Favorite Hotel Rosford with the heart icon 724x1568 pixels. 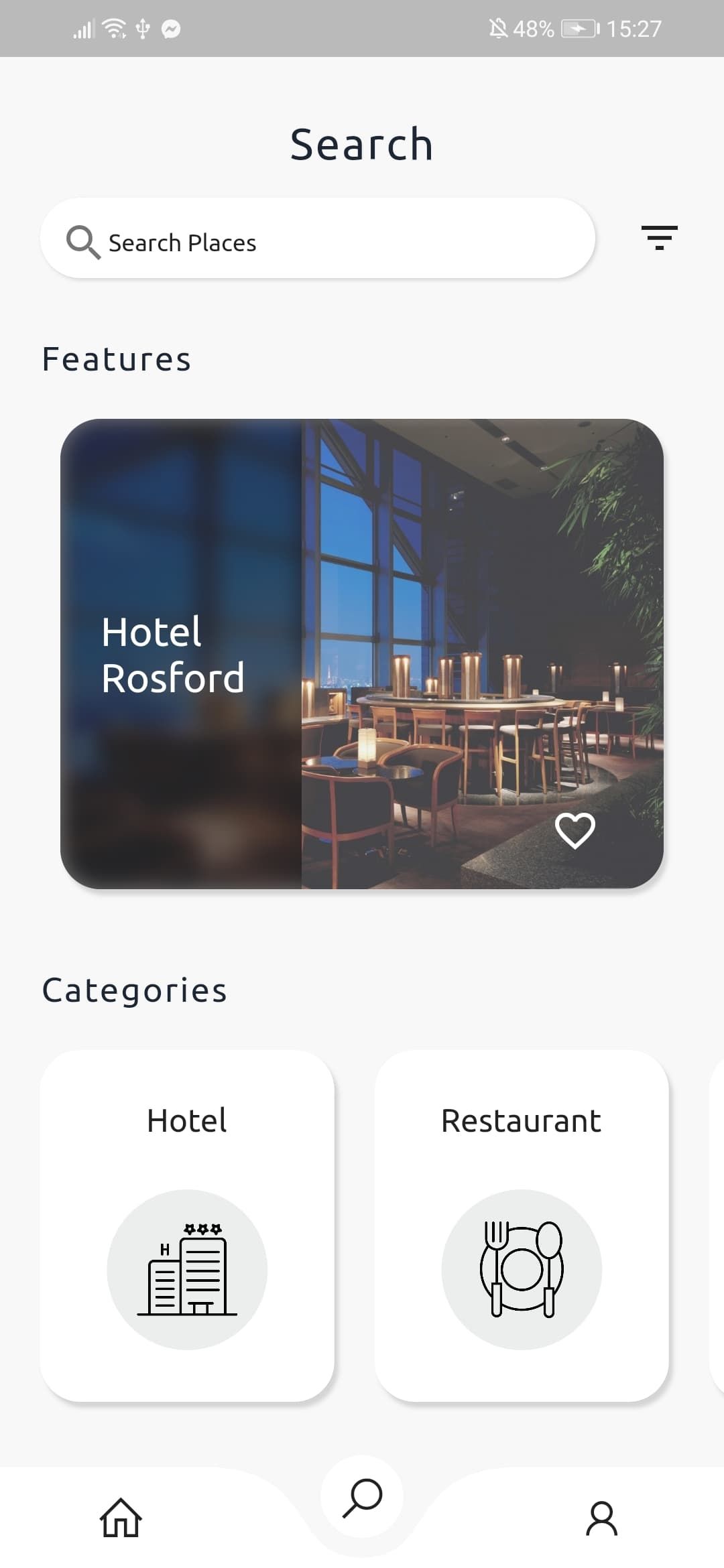pos(575,830)
